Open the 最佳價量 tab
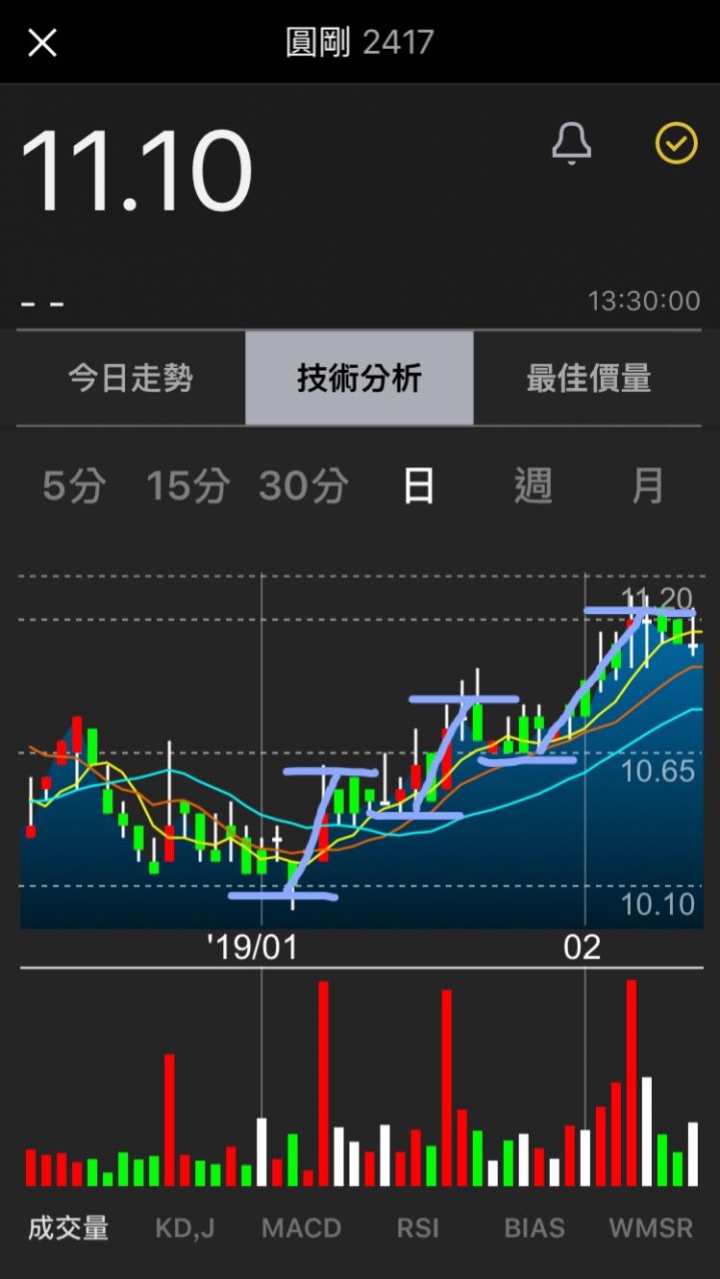 tap(589, 378)
